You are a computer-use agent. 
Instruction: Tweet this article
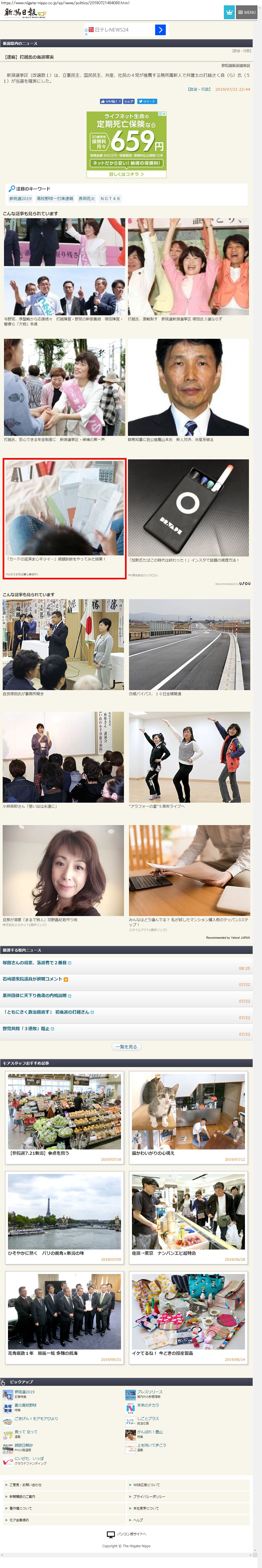pyautogui.click(x=147, y=102)
